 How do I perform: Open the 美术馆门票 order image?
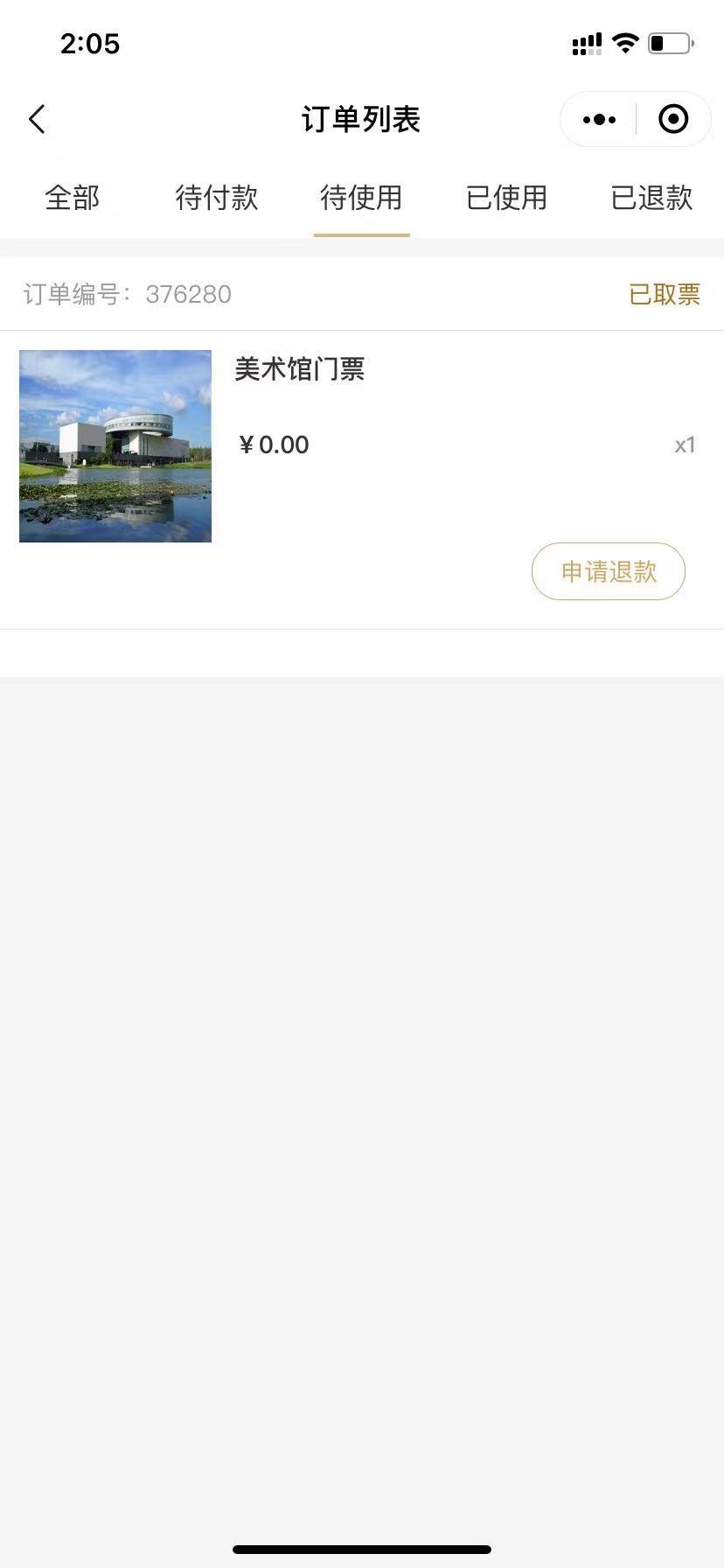(x=115, y=446)
